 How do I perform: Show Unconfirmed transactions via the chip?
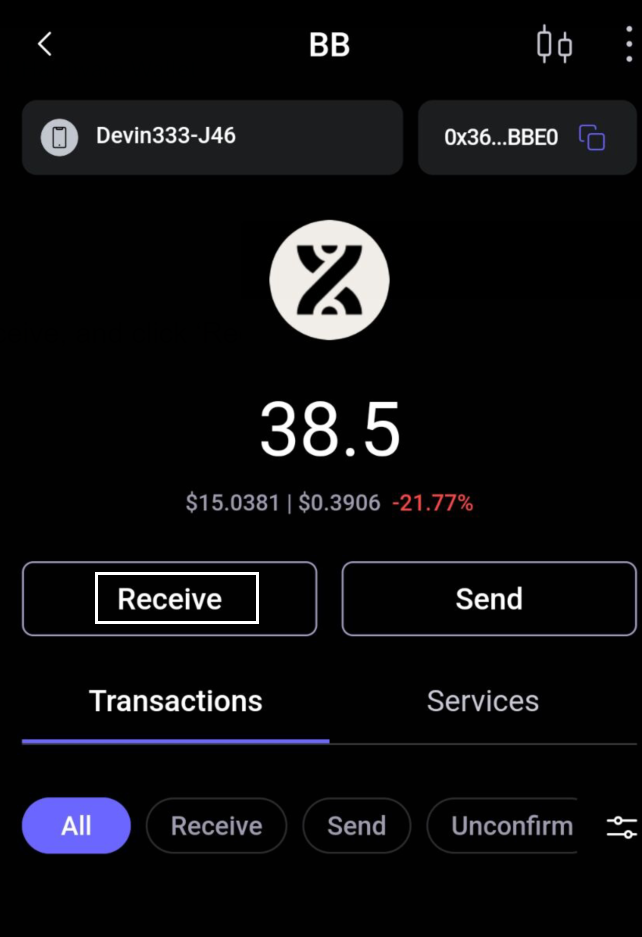point(502,826)
